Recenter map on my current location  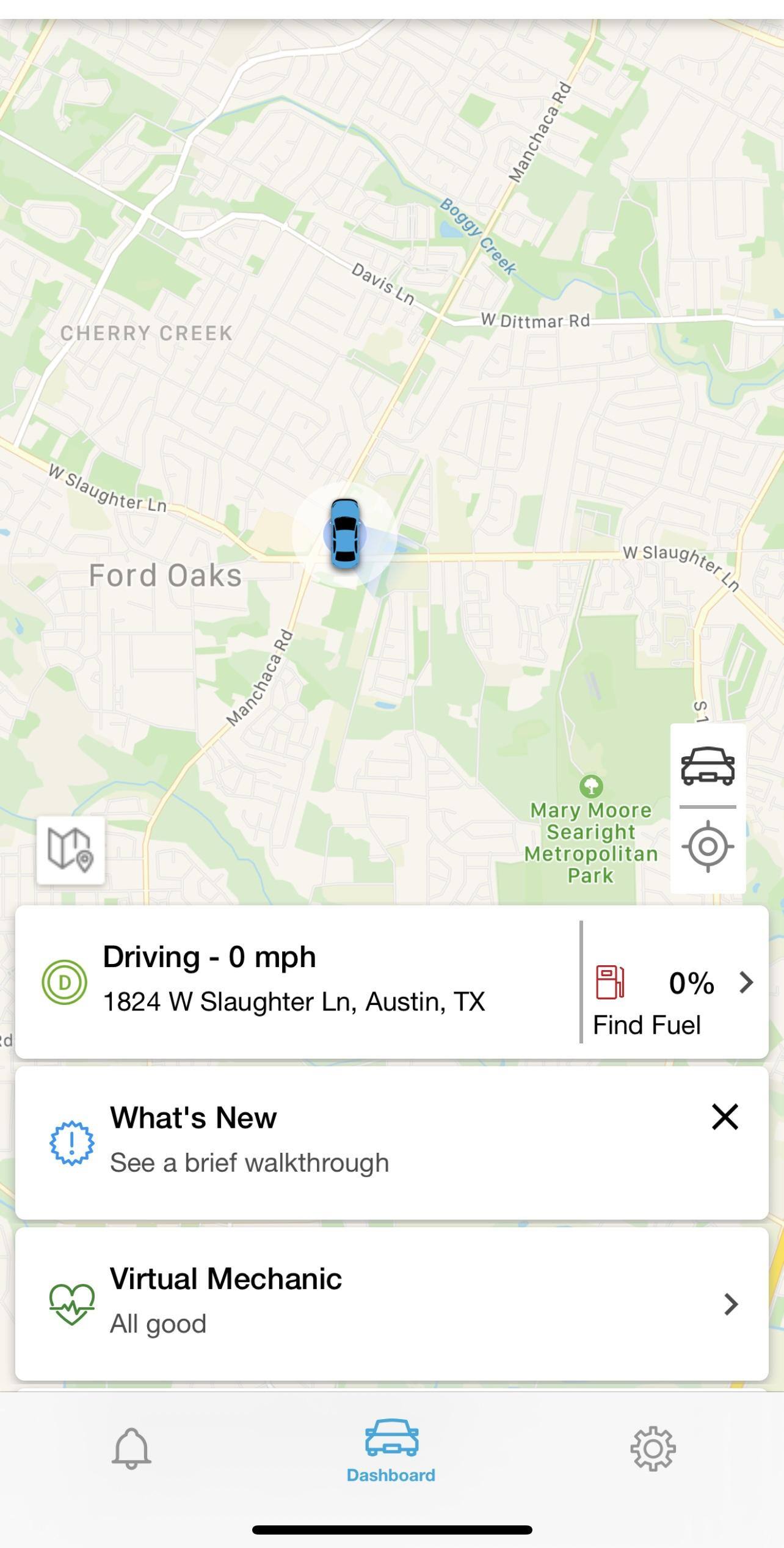pyautogui.click(x=708, y=847)
